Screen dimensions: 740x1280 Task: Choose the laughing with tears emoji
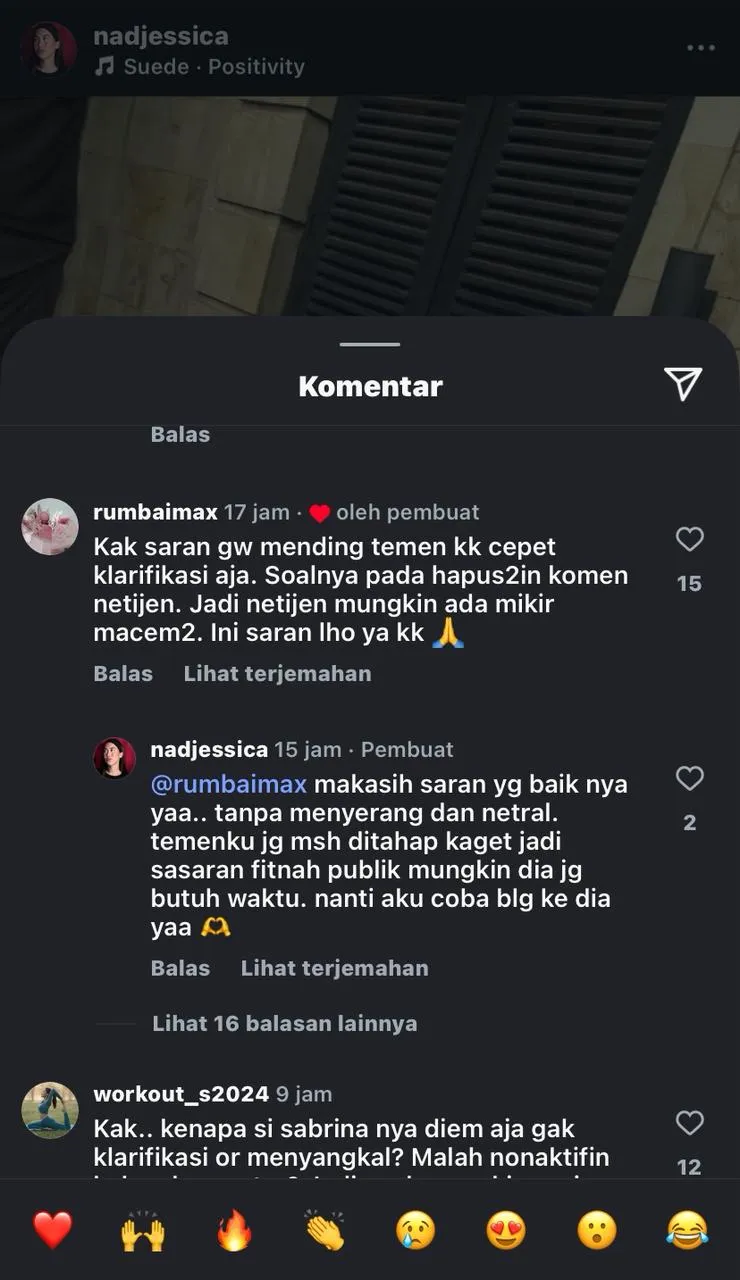(x=687, y=1230)
